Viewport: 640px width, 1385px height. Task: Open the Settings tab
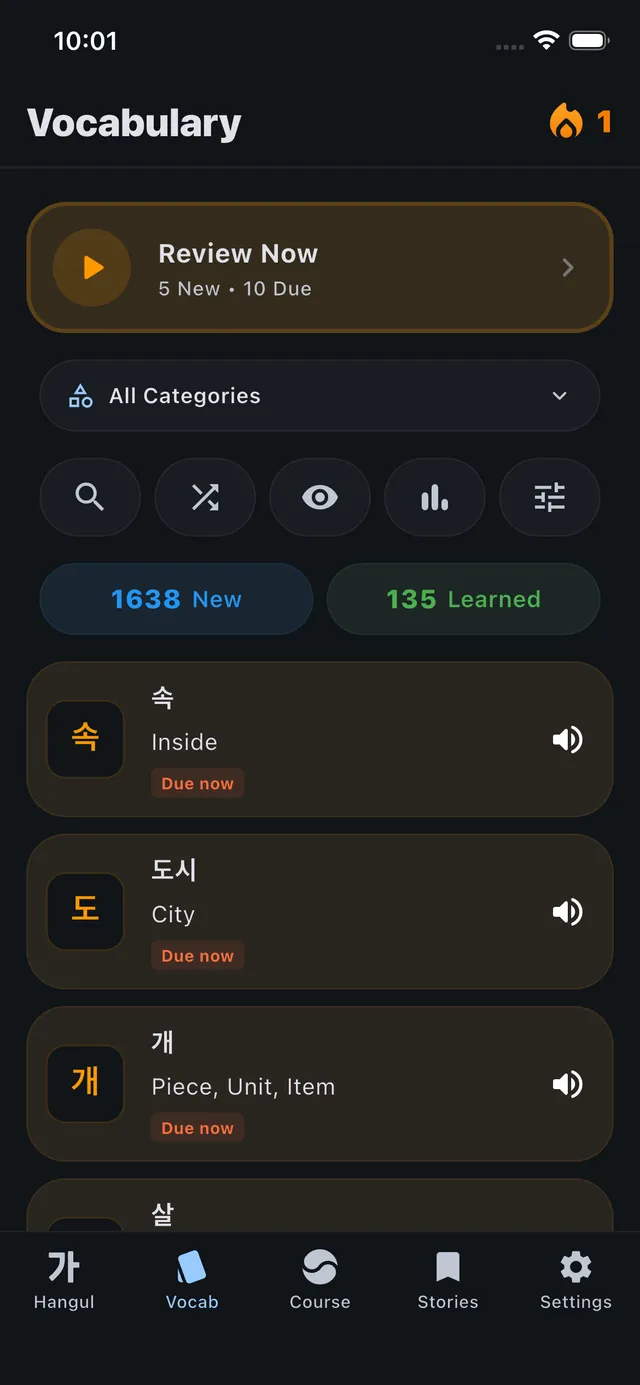tap(575, 1280)
